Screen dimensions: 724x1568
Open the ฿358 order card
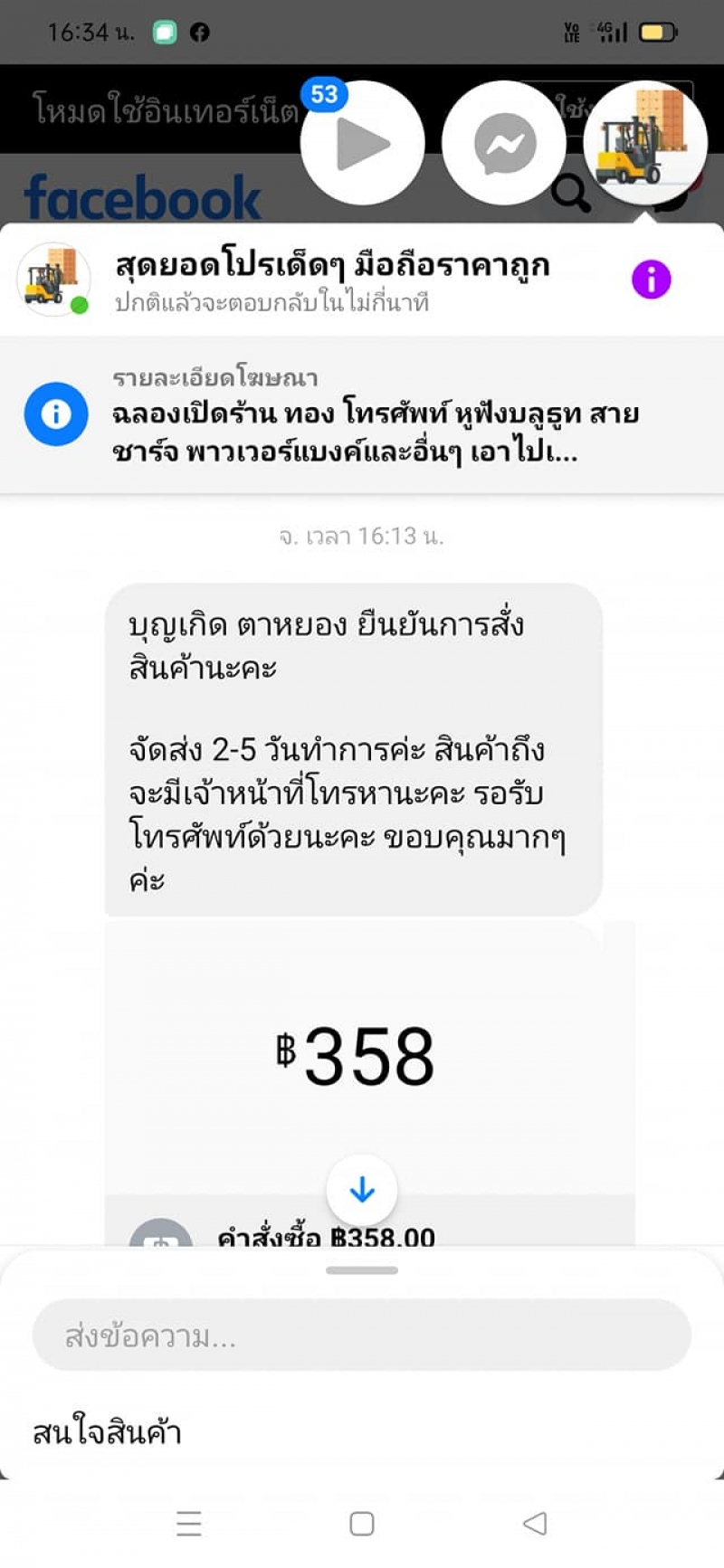click(x=369, y=1057)
